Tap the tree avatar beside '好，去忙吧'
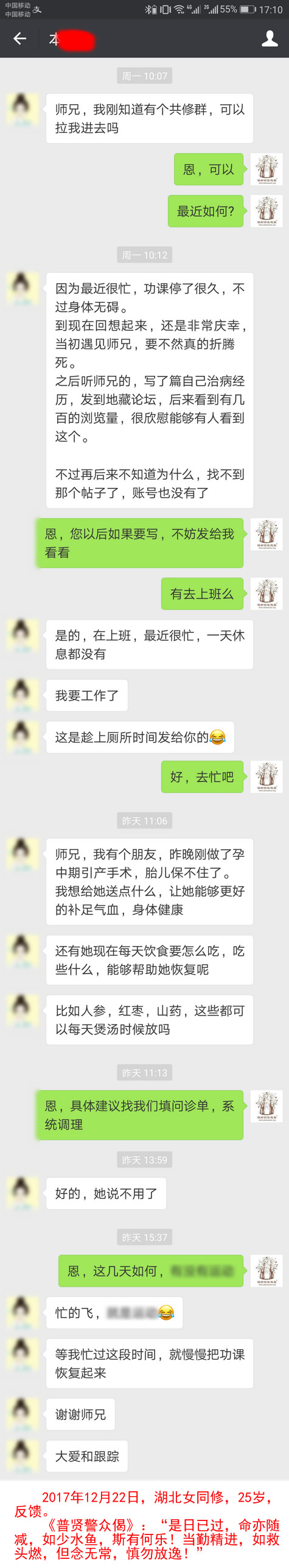289x1568 pixels. pyautogui.click(x=266, y=776)
